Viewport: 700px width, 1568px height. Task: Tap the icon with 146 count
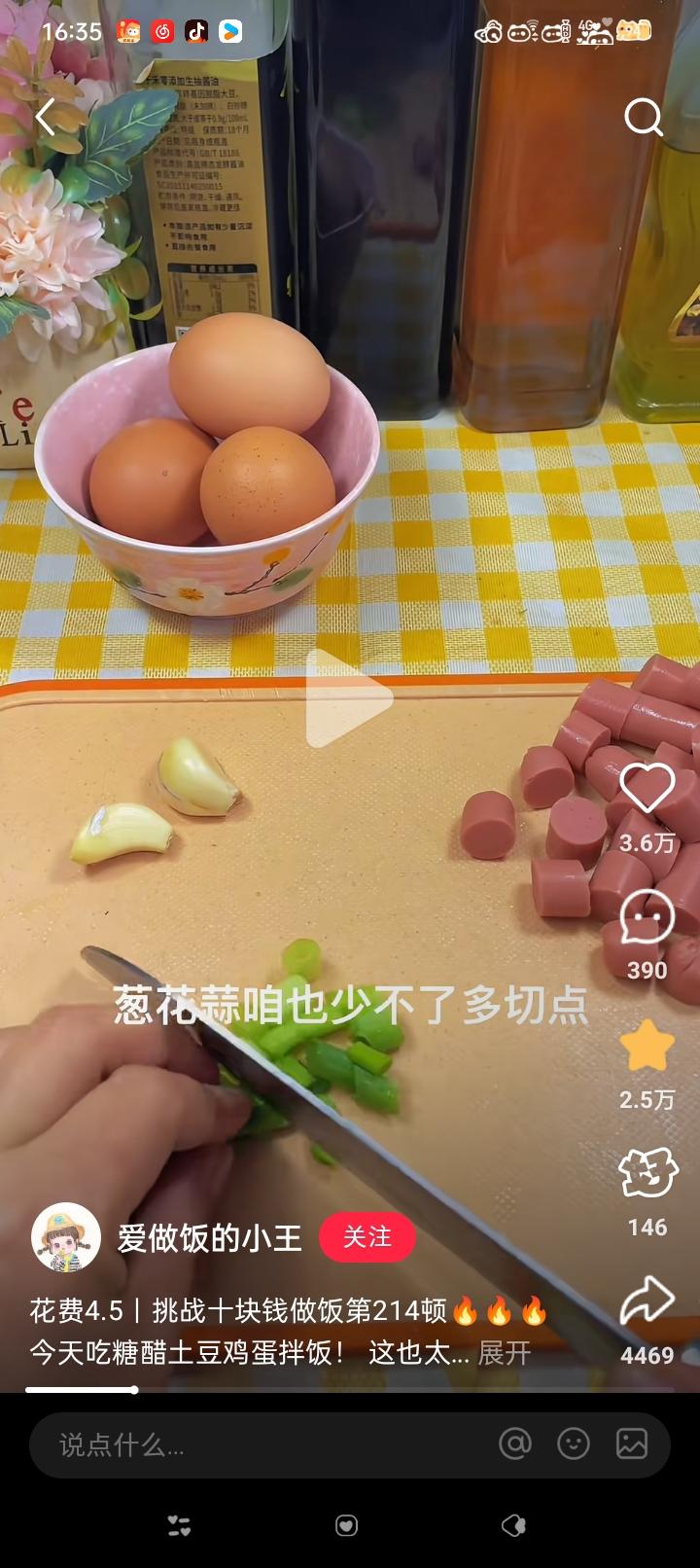coord(647,1174)
